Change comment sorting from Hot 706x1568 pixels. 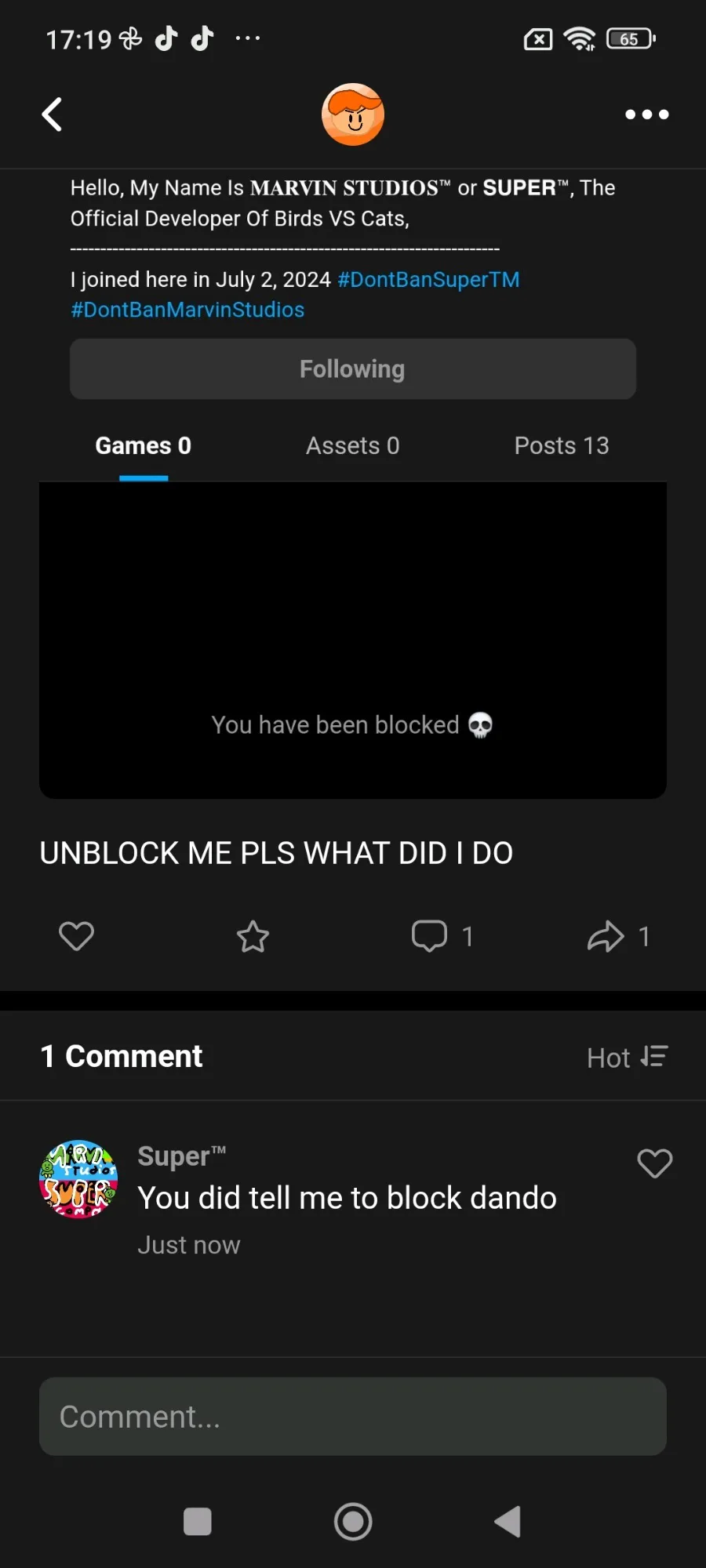[x=628, y=1058]
